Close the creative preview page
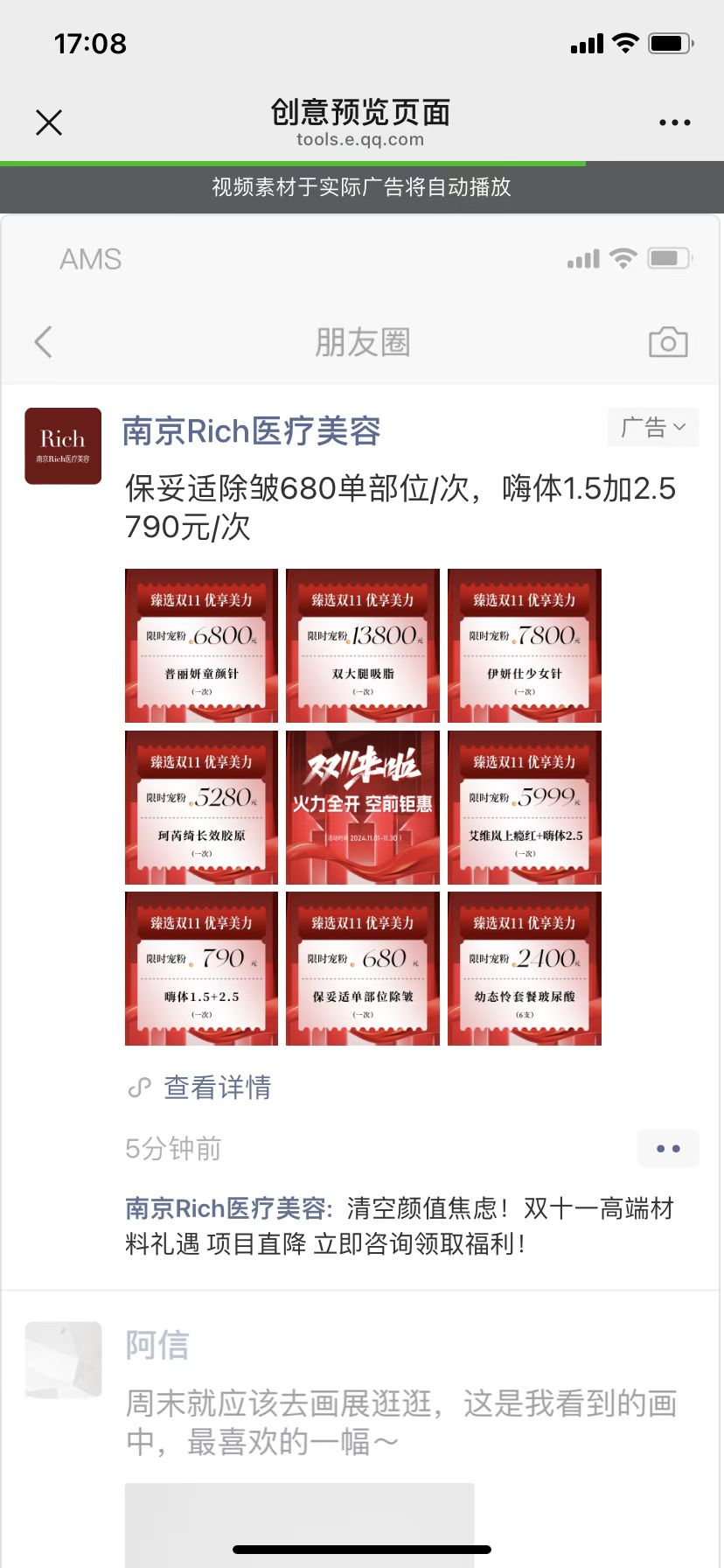724x1568 pixels. (x=49, y=122)
